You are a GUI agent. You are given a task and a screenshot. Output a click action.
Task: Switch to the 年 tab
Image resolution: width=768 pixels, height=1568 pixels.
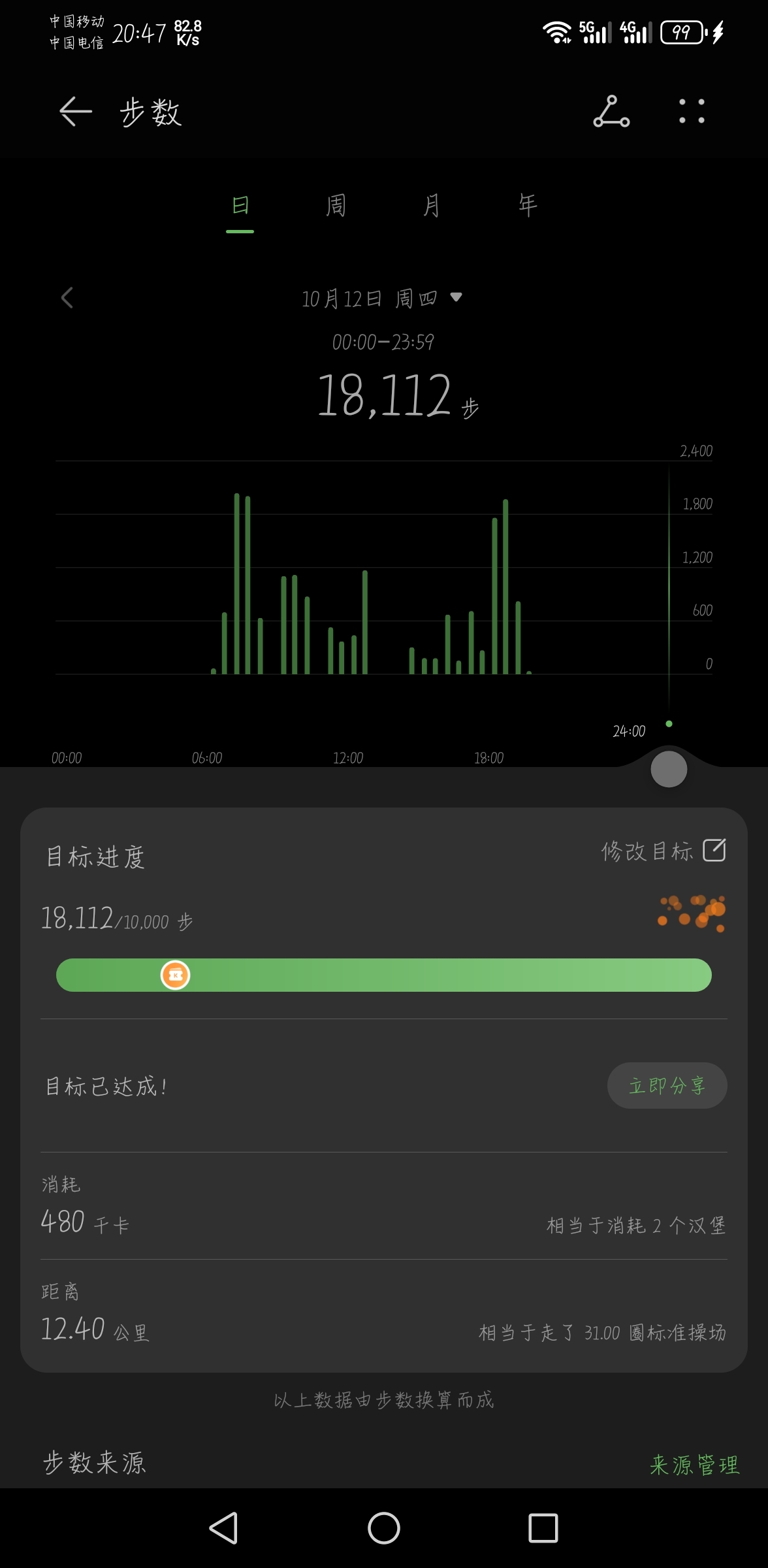(528, 205)
